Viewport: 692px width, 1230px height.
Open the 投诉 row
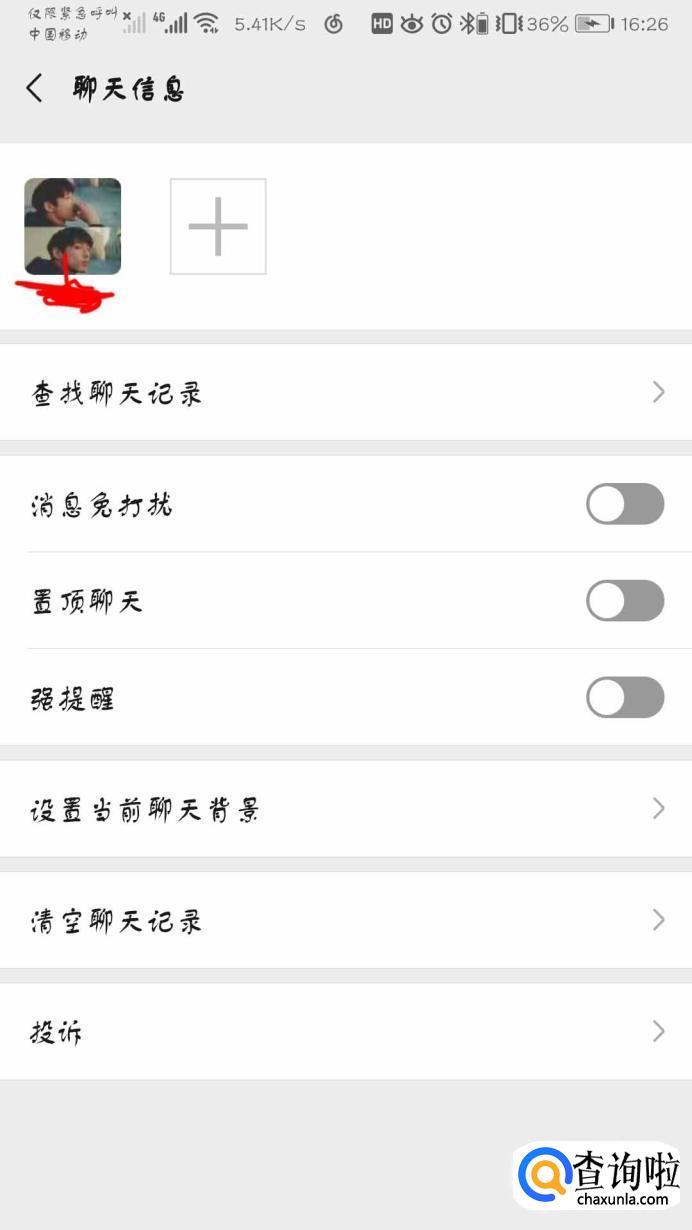click(x=346, y=1031)
